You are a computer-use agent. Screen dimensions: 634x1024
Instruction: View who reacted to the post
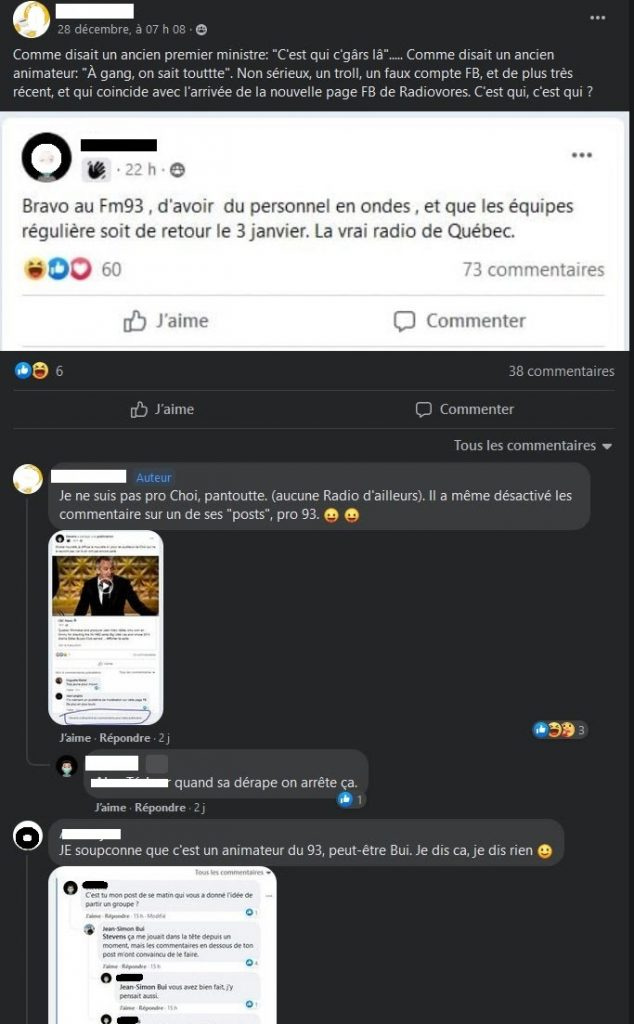(x=39, y=371)
